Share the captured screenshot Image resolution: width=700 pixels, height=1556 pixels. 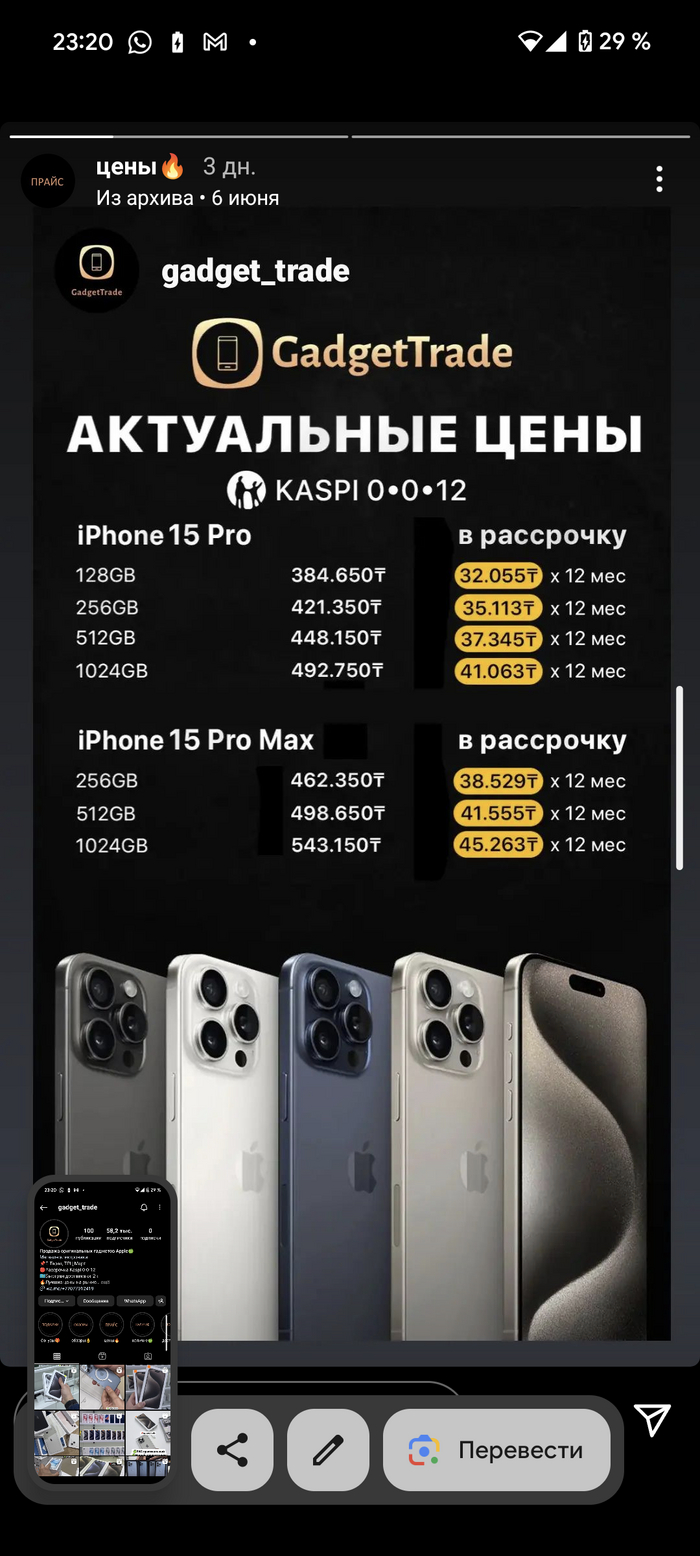[232, 1450]
